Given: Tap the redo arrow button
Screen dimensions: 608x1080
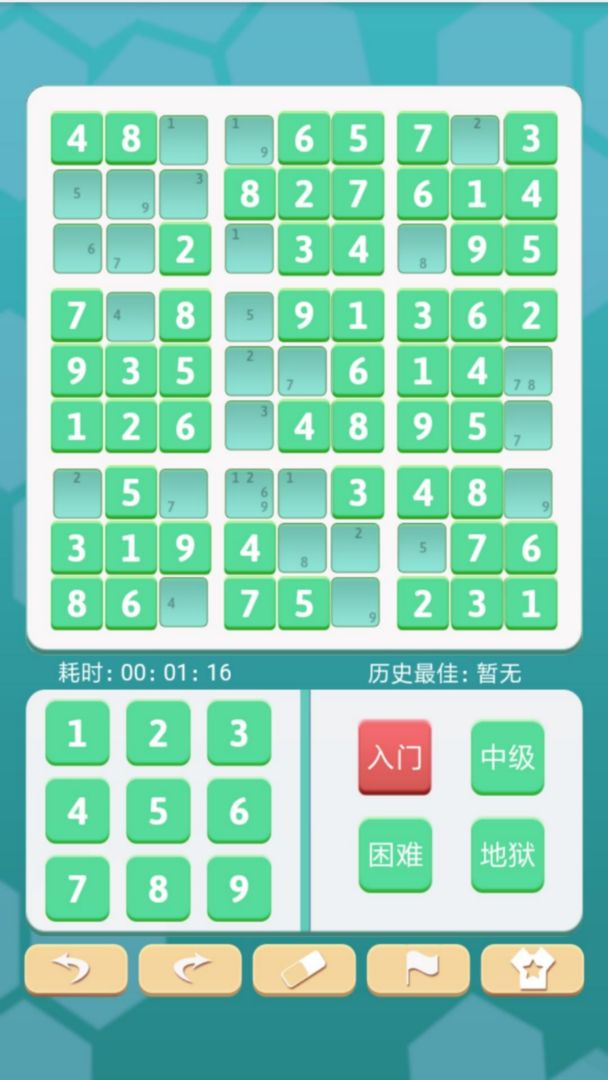Looking at the screenshot, I should pyautogui.click(x=190, y=969).
